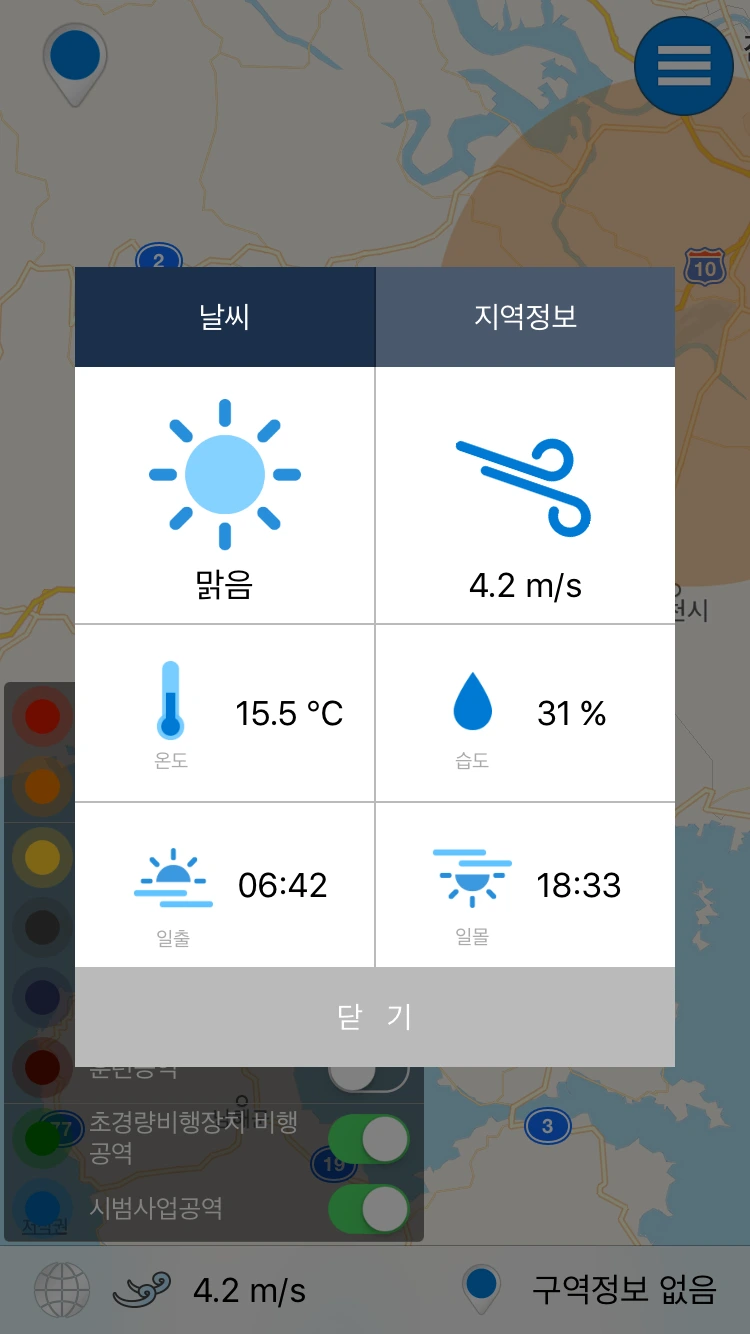
Task: Switch to the 지역정보 tab
Action: [x=525, y=317]
